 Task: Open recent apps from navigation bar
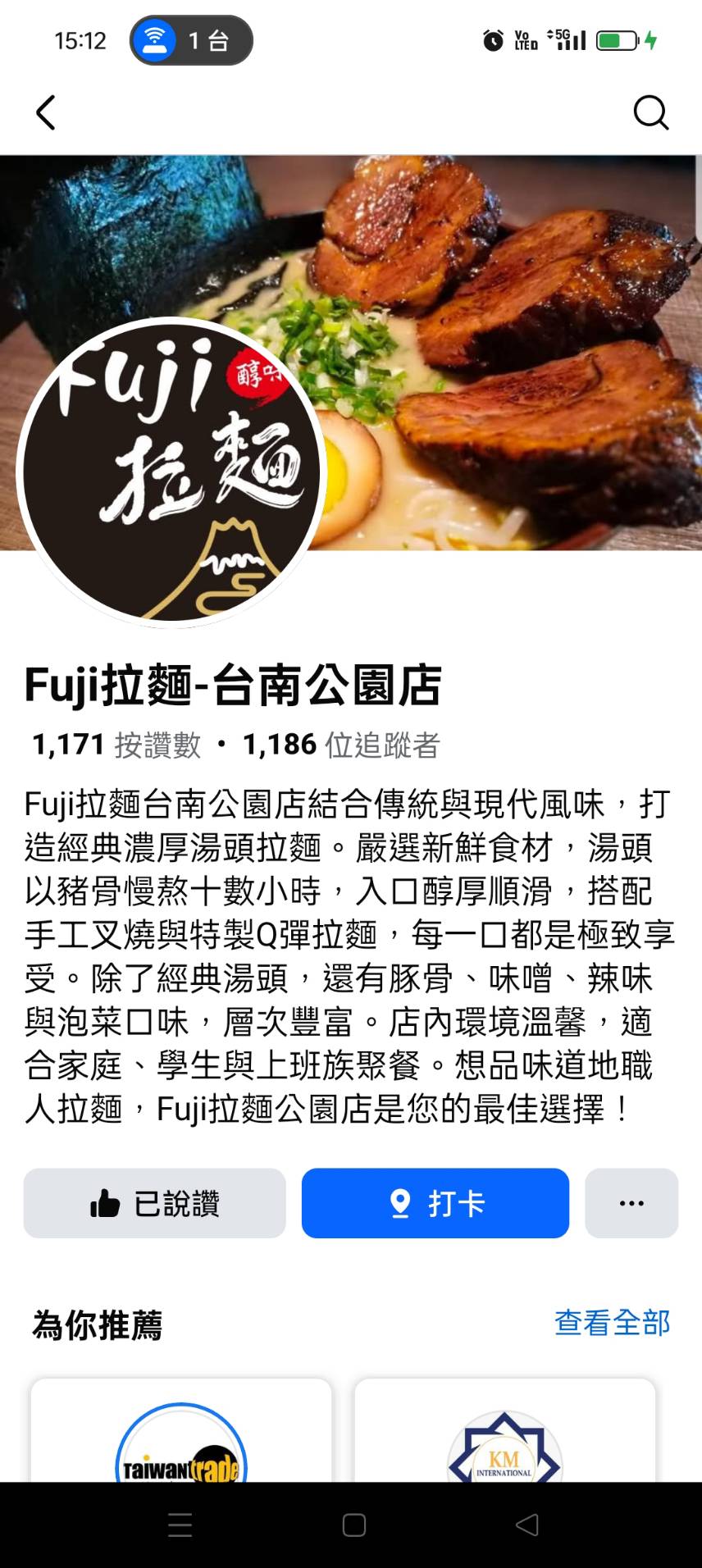[180, 1525]
